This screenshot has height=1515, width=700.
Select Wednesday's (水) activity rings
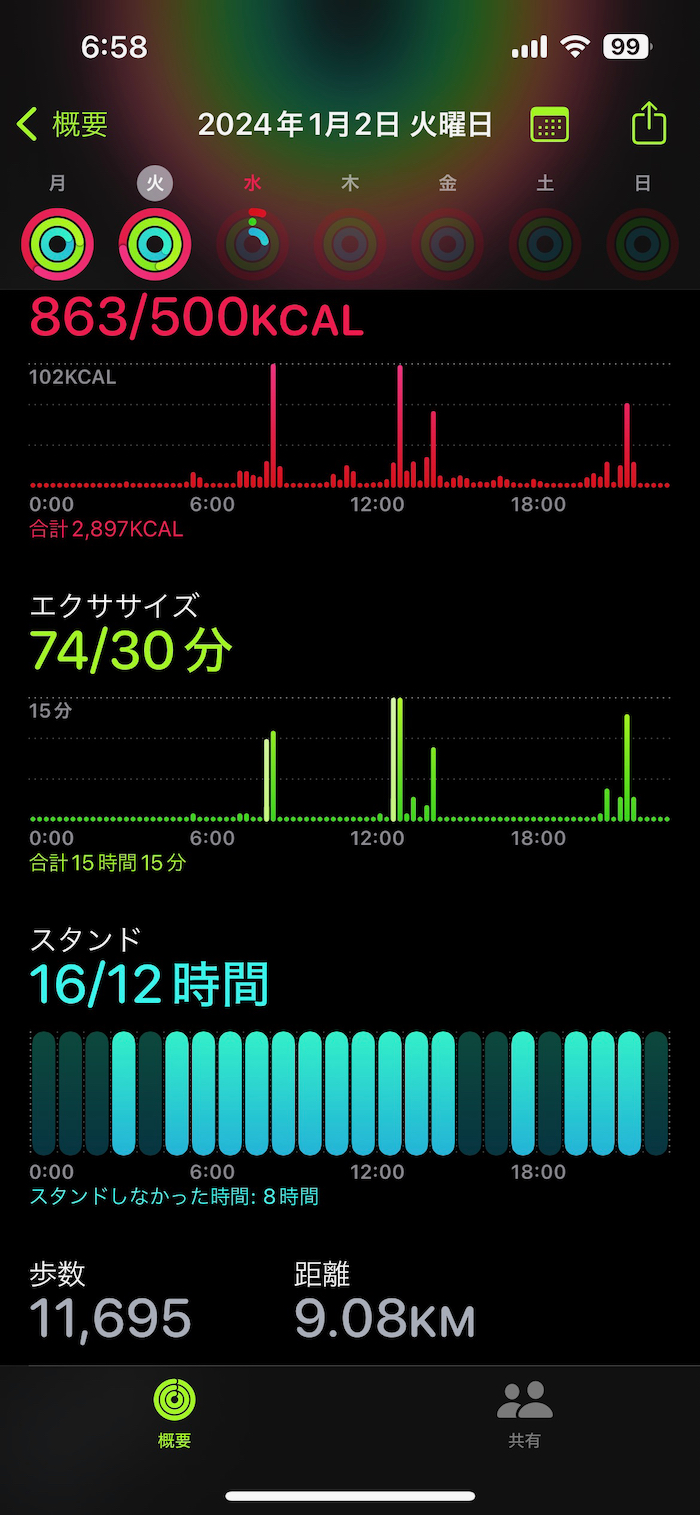[x=253, y=243]
